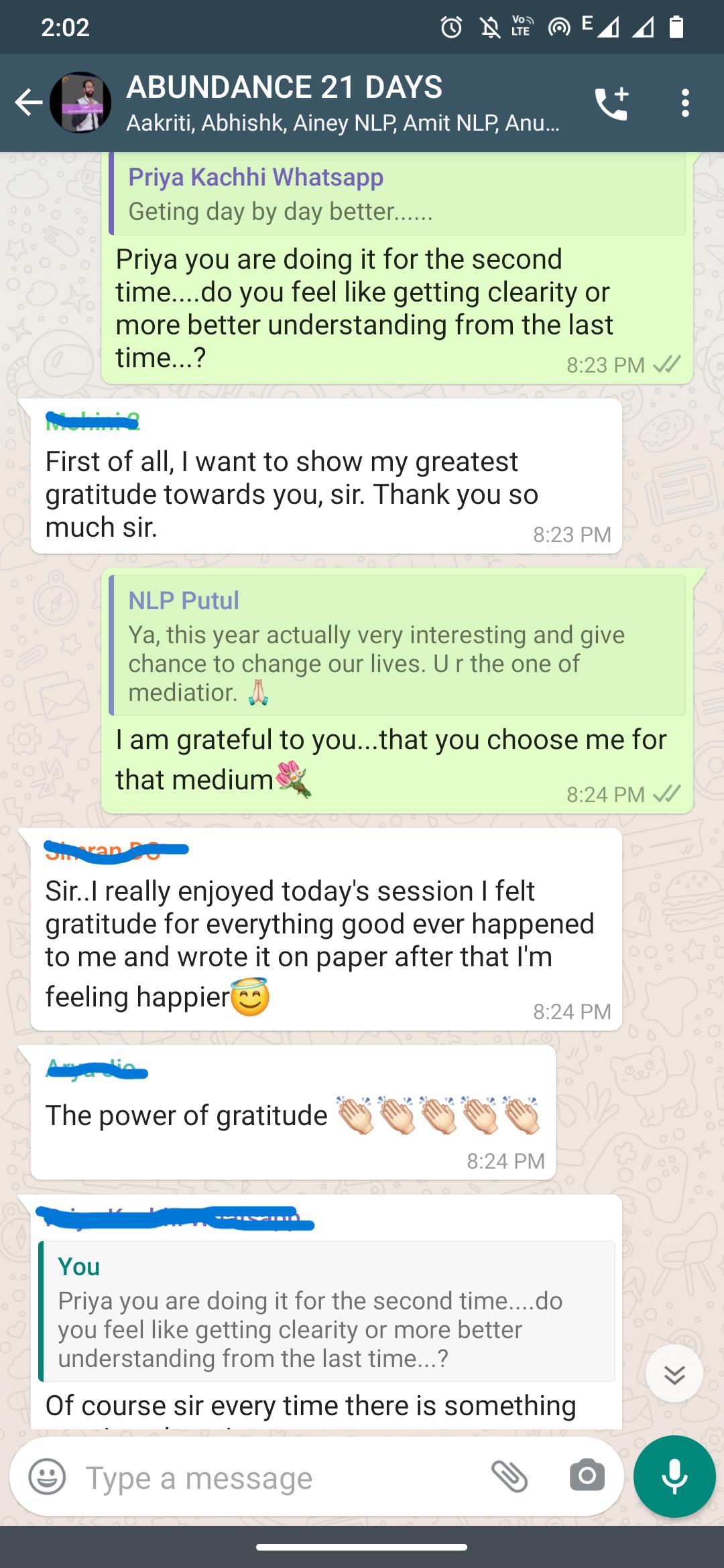Jump to quoted NLP Putul message
Screen dimensions: 724x1568
pyautogui.click(x=398, y=646)
